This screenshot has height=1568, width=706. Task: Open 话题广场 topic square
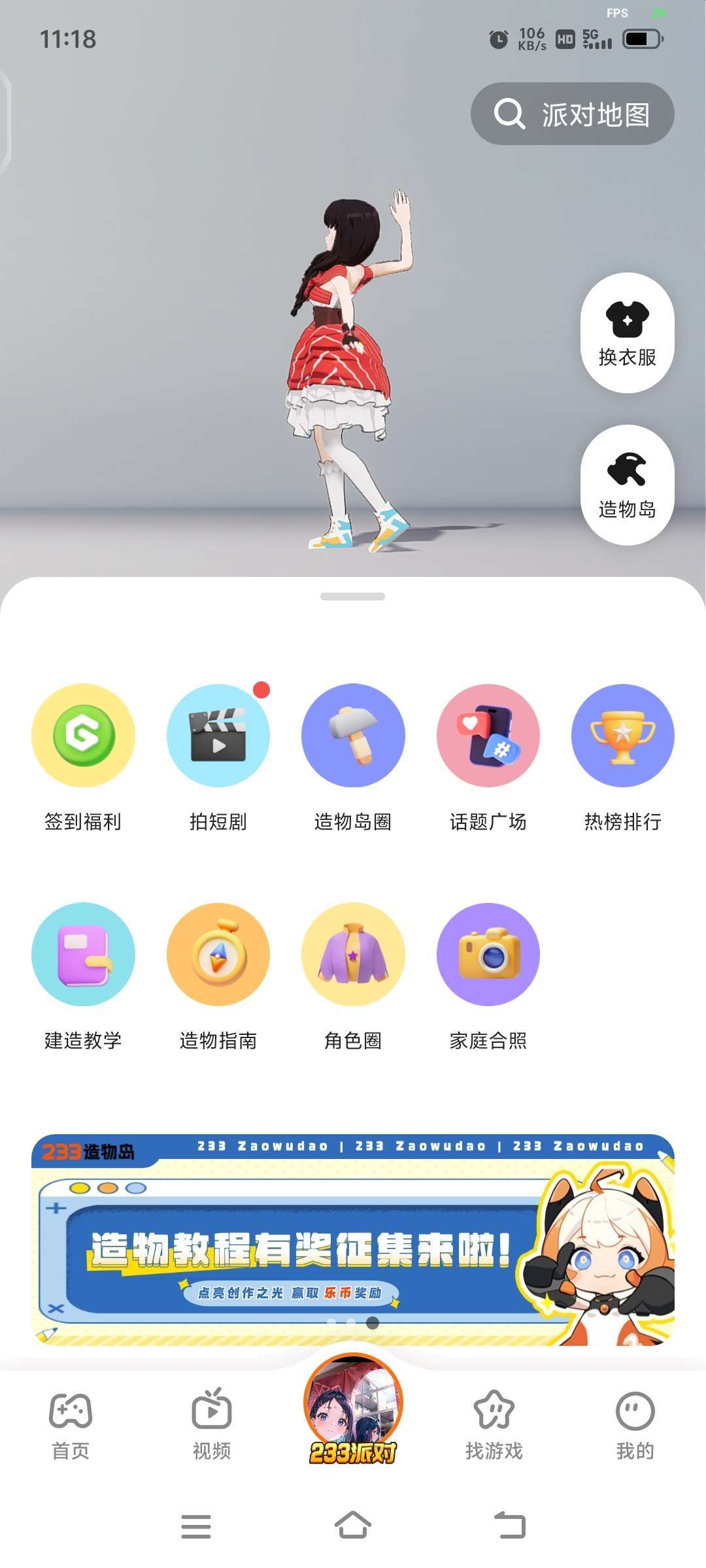point(488,736)
